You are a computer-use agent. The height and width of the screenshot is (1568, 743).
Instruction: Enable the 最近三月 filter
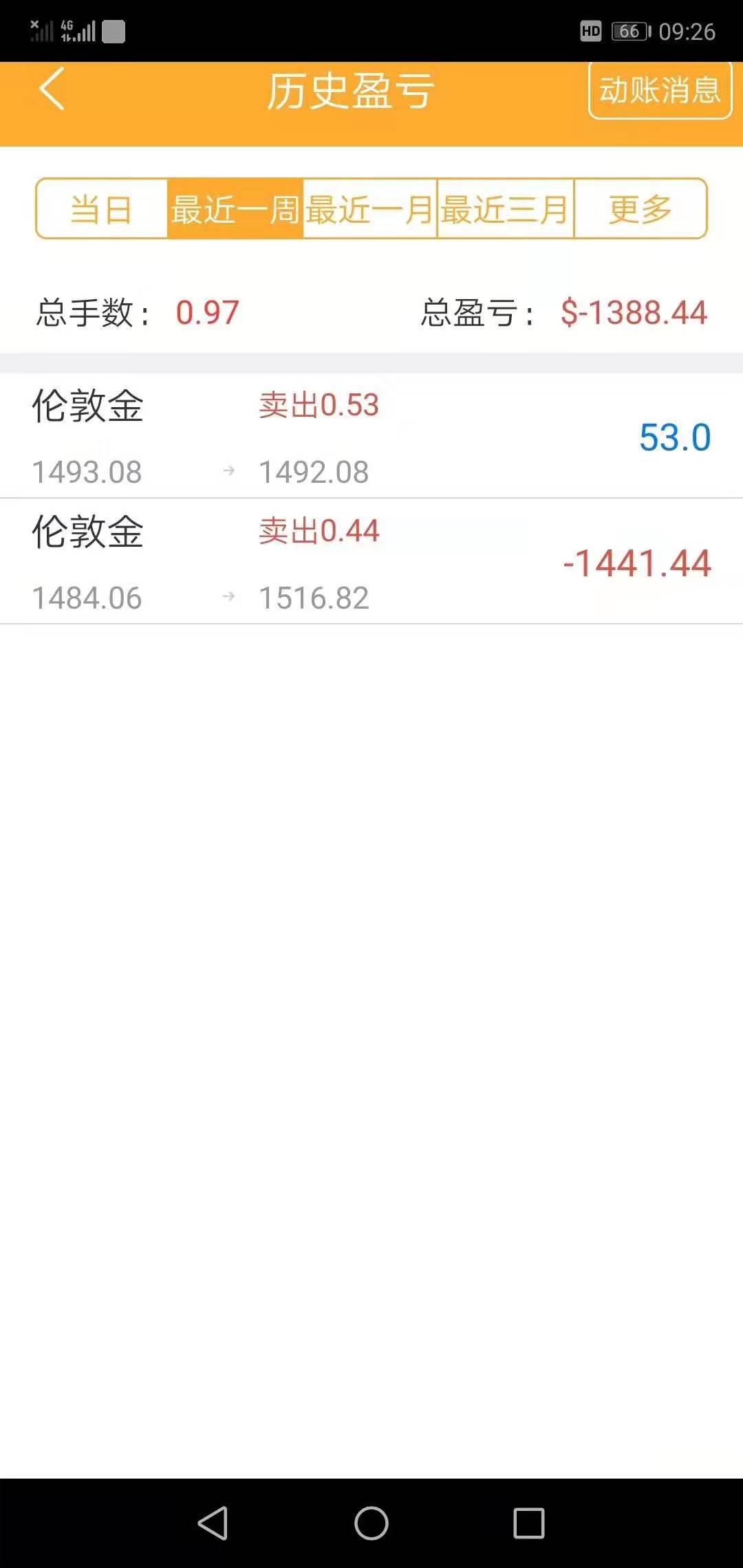point(504,210)
